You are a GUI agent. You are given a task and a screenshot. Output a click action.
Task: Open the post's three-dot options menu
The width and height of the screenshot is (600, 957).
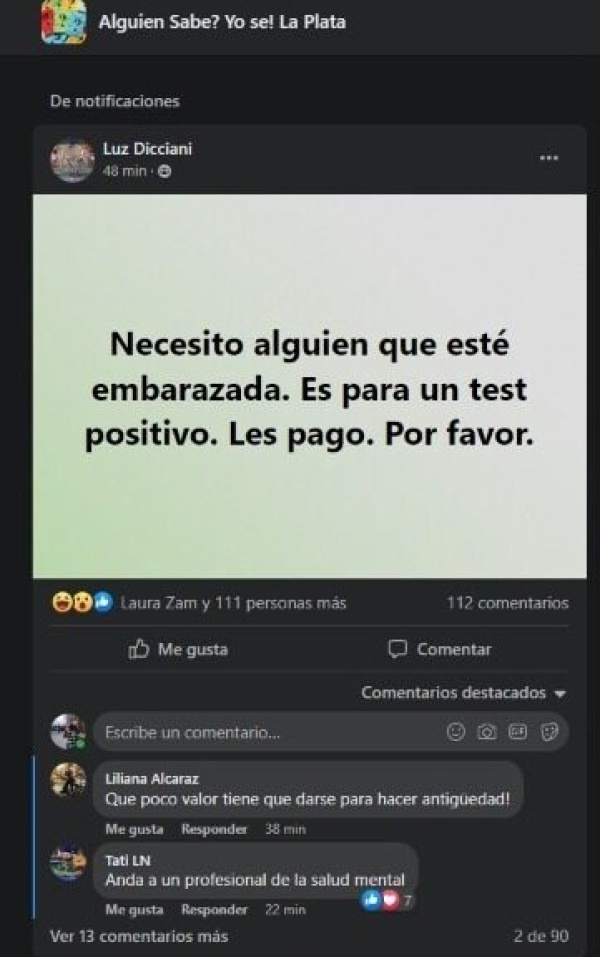pyautogui.click(x=549, y=158)
